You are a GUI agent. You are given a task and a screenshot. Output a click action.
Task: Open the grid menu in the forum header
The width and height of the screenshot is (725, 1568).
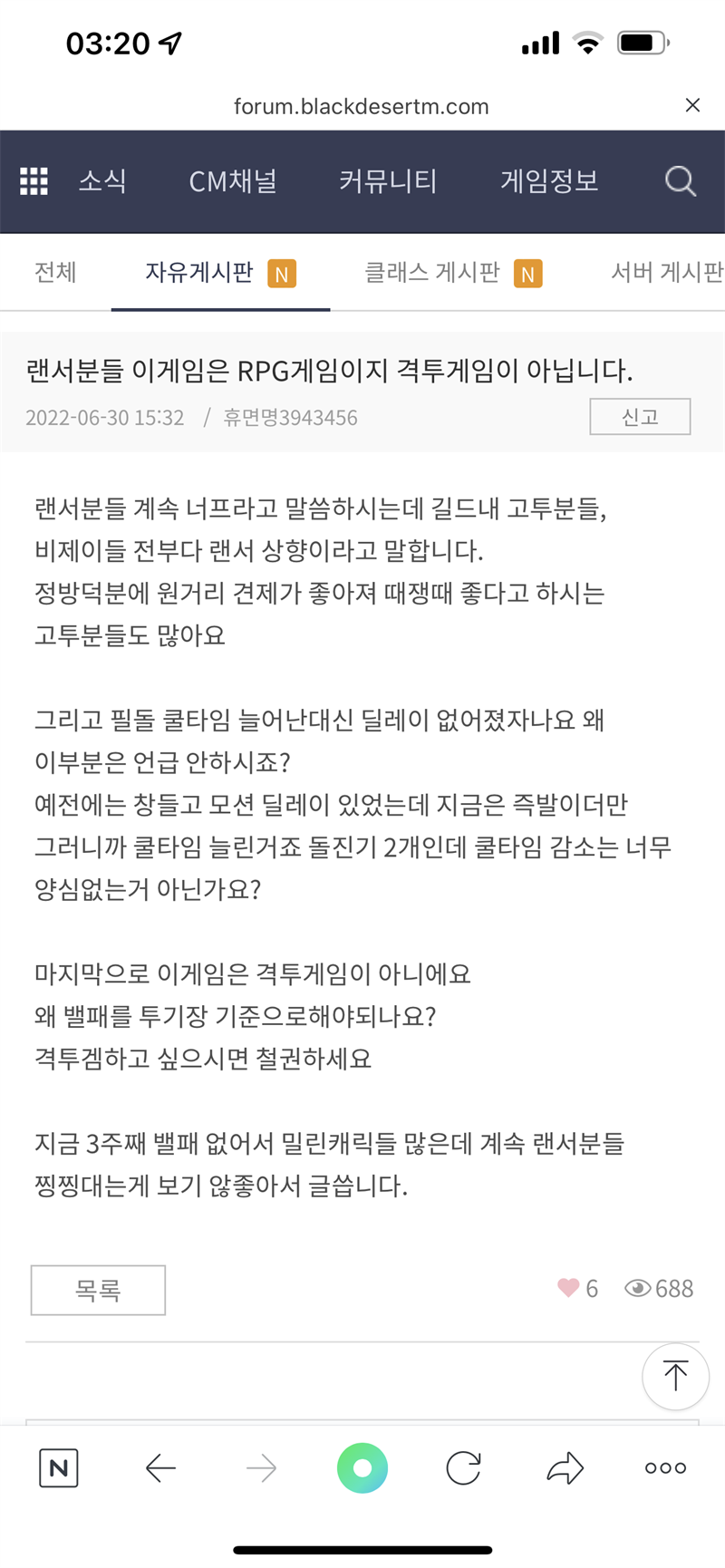(34, 181)
